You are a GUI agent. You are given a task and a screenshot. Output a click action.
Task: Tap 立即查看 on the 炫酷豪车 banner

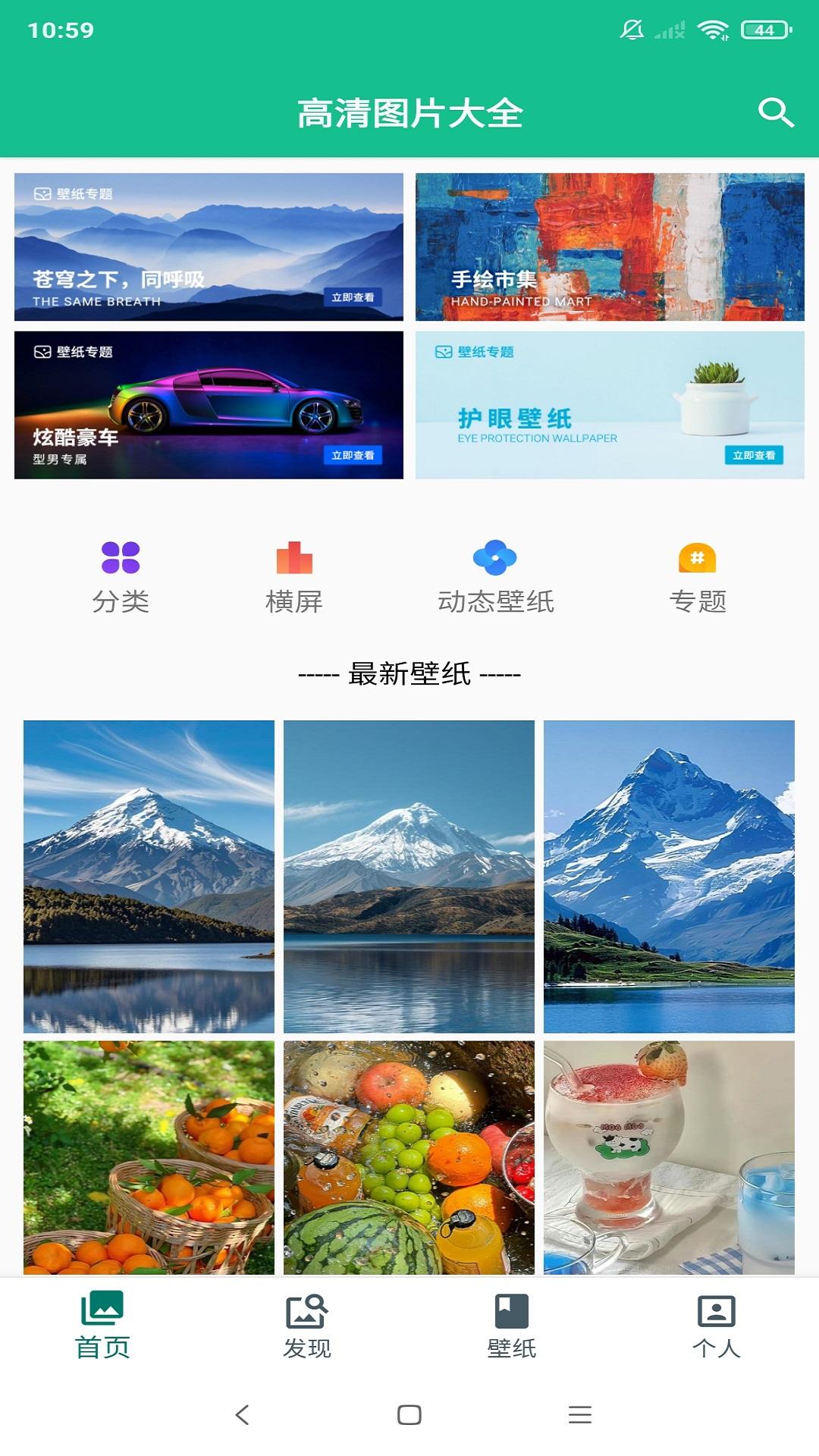tap(354, 453)
